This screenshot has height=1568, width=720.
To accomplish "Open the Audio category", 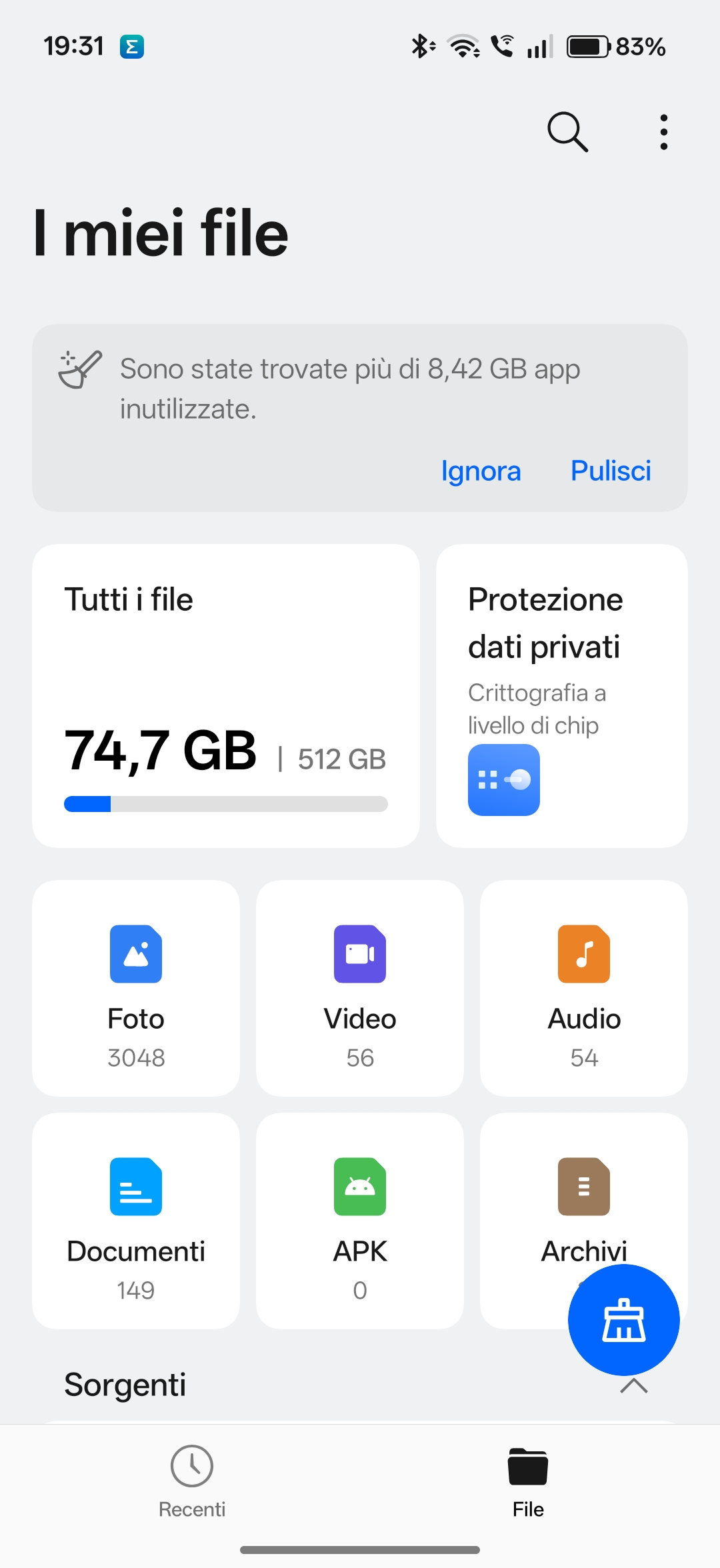I will coord(584,987).
